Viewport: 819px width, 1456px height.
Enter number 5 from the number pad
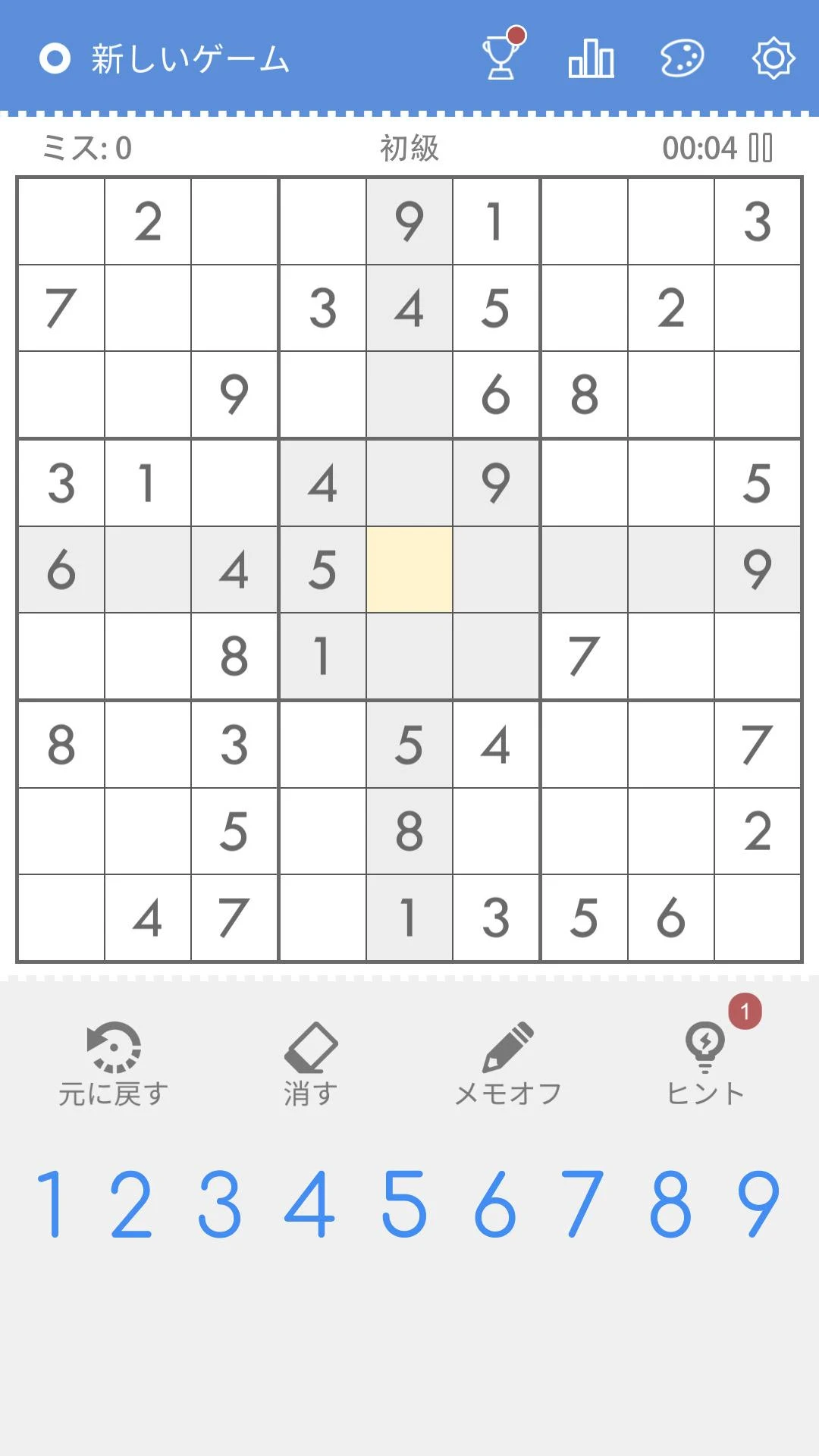pyautogui.click(x=403, y=1204)
